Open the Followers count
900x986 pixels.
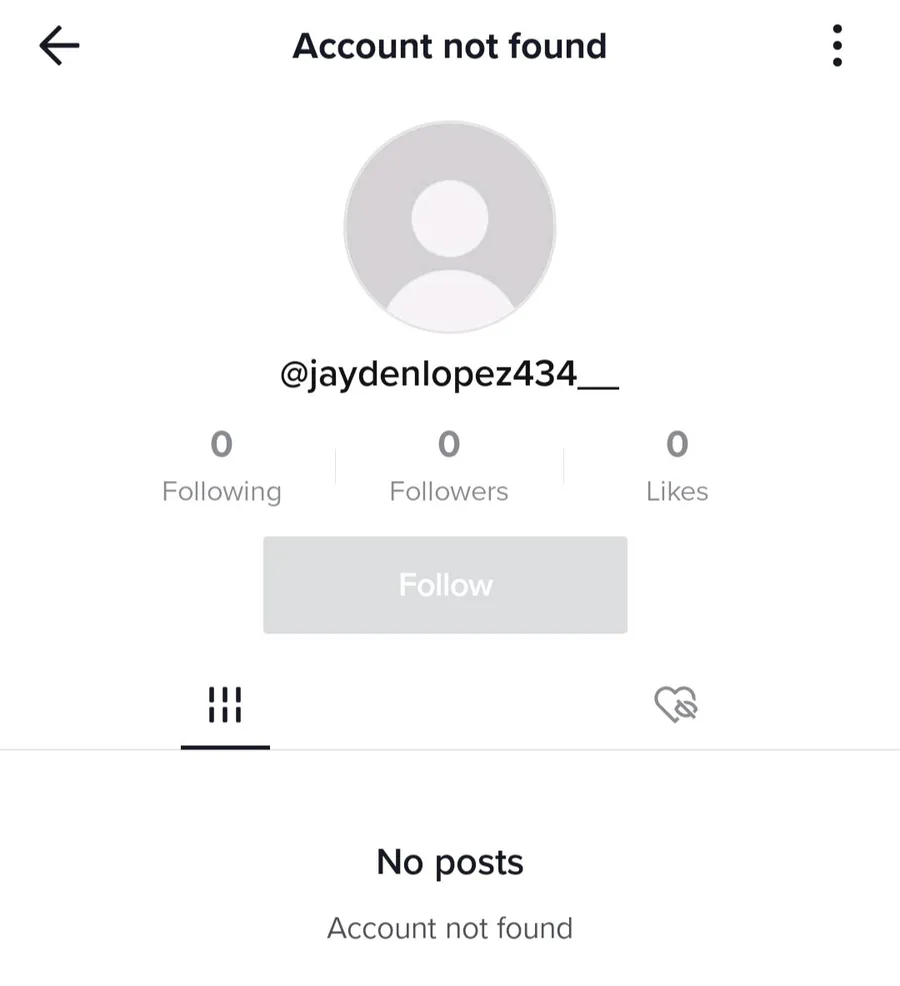449,466
